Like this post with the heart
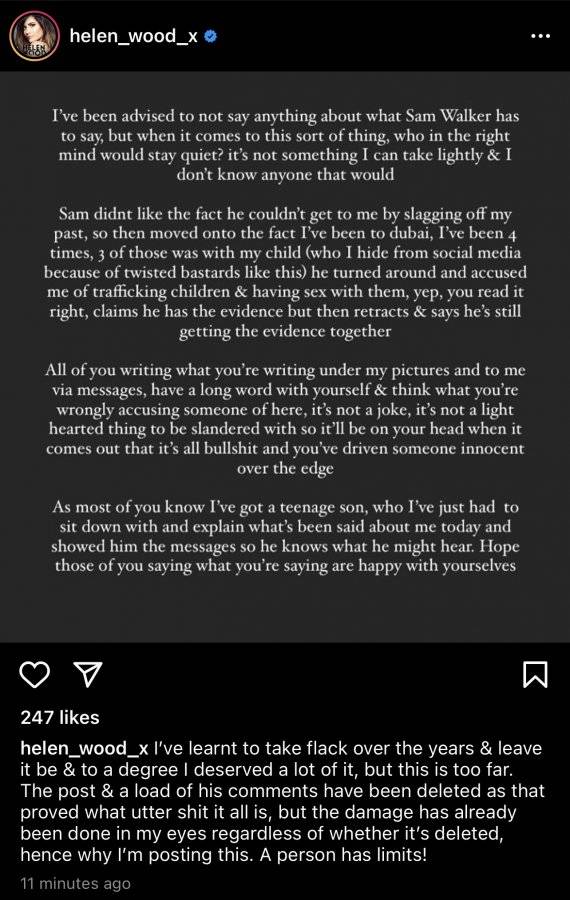Image resolution: width=570 pixels, height=900 pixels. click(35, 674)
